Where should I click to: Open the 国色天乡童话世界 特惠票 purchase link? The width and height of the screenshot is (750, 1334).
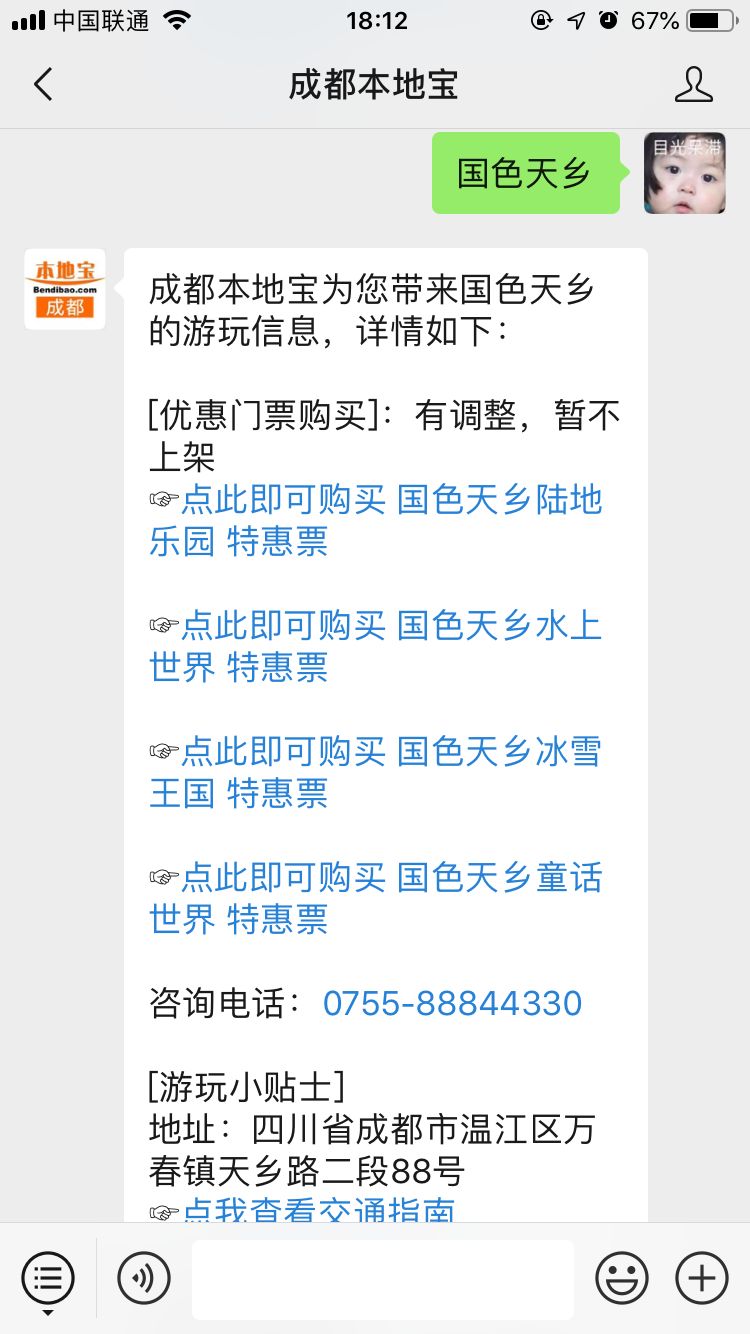pyautogui.click(x=375, y=898)
